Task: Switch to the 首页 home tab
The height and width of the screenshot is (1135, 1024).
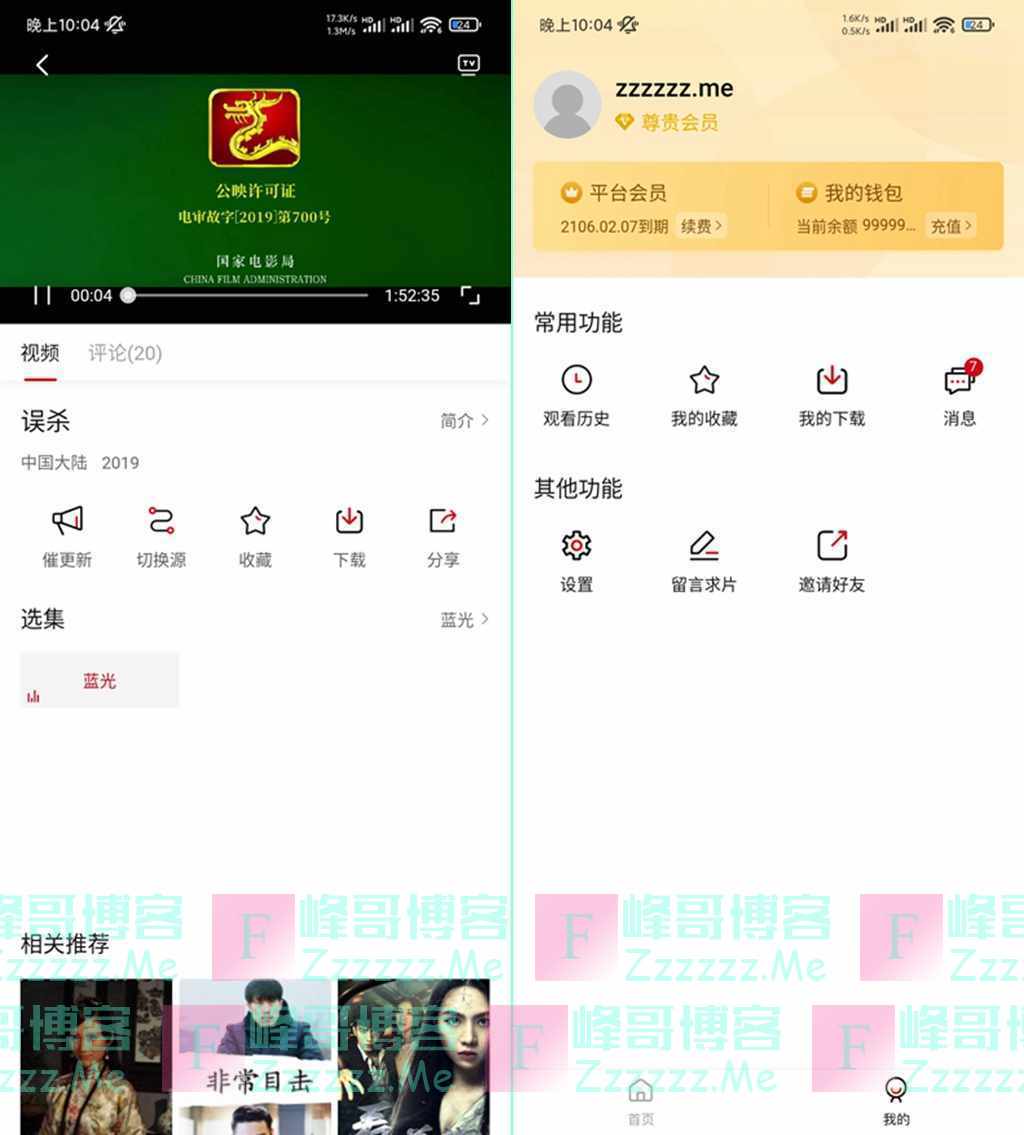Action: (x=640, y=1100)
